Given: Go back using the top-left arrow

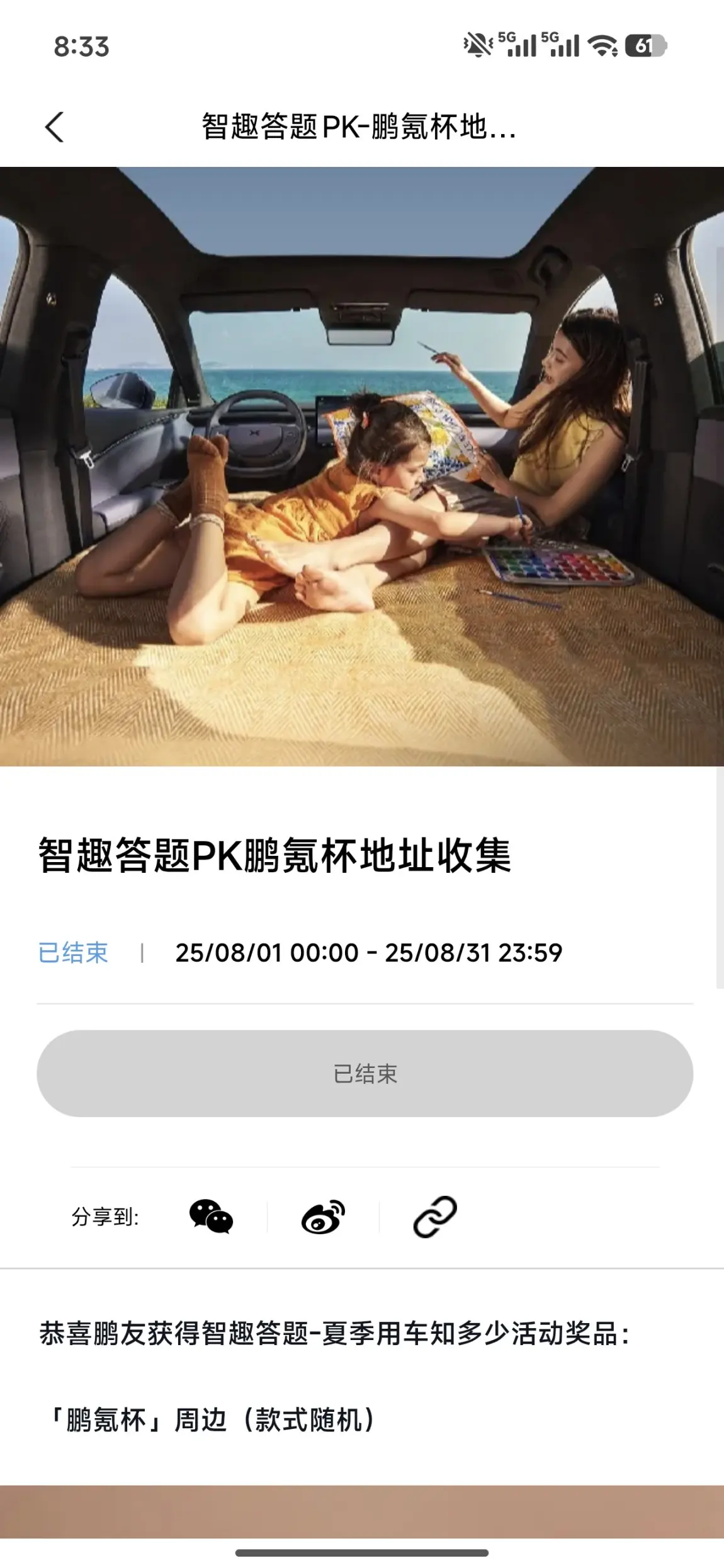Looking at the screenshot, I should tap(55, 127).
